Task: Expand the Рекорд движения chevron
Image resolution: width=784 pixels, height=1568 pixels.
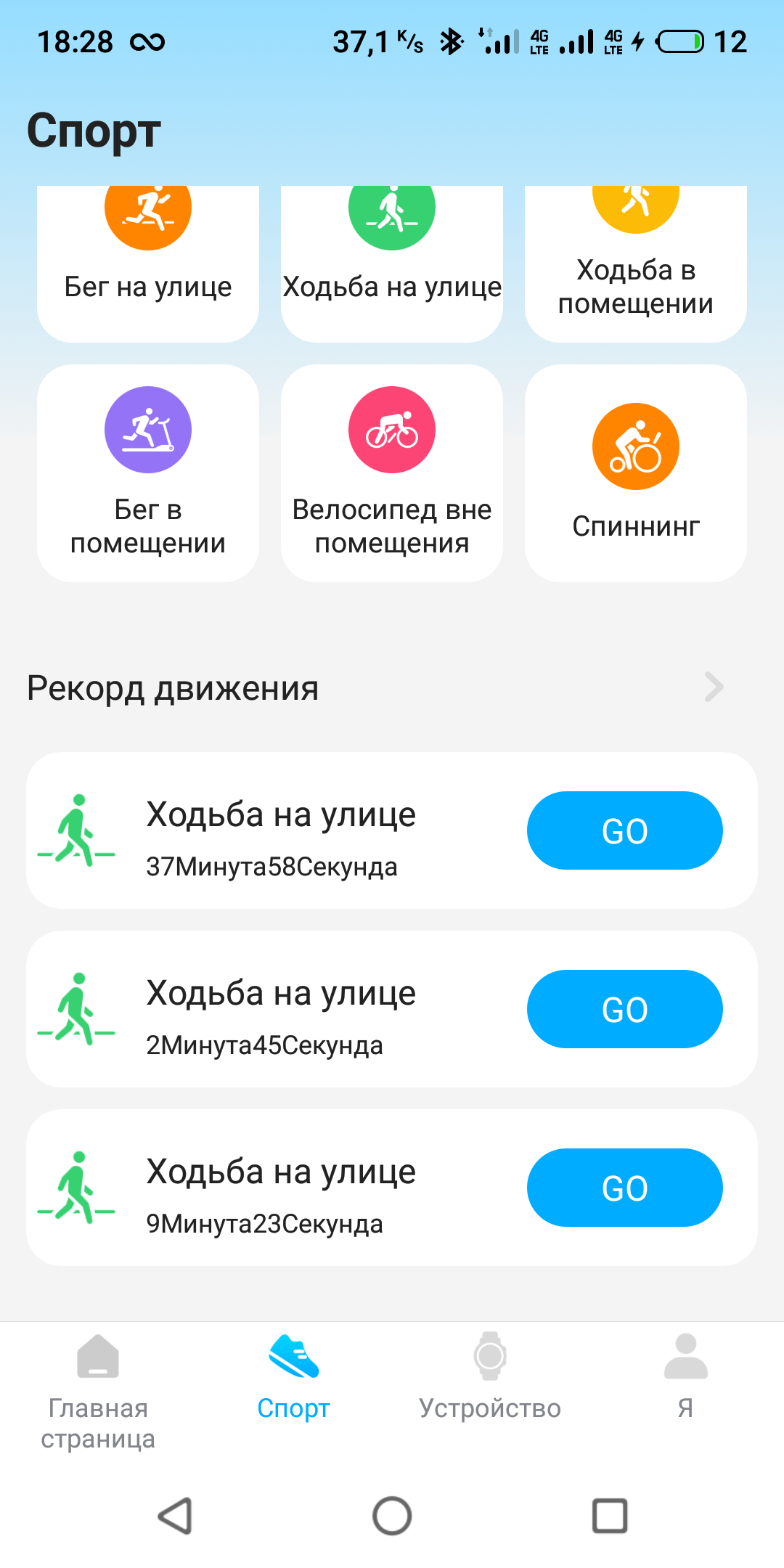Action: tap(714, 687)
